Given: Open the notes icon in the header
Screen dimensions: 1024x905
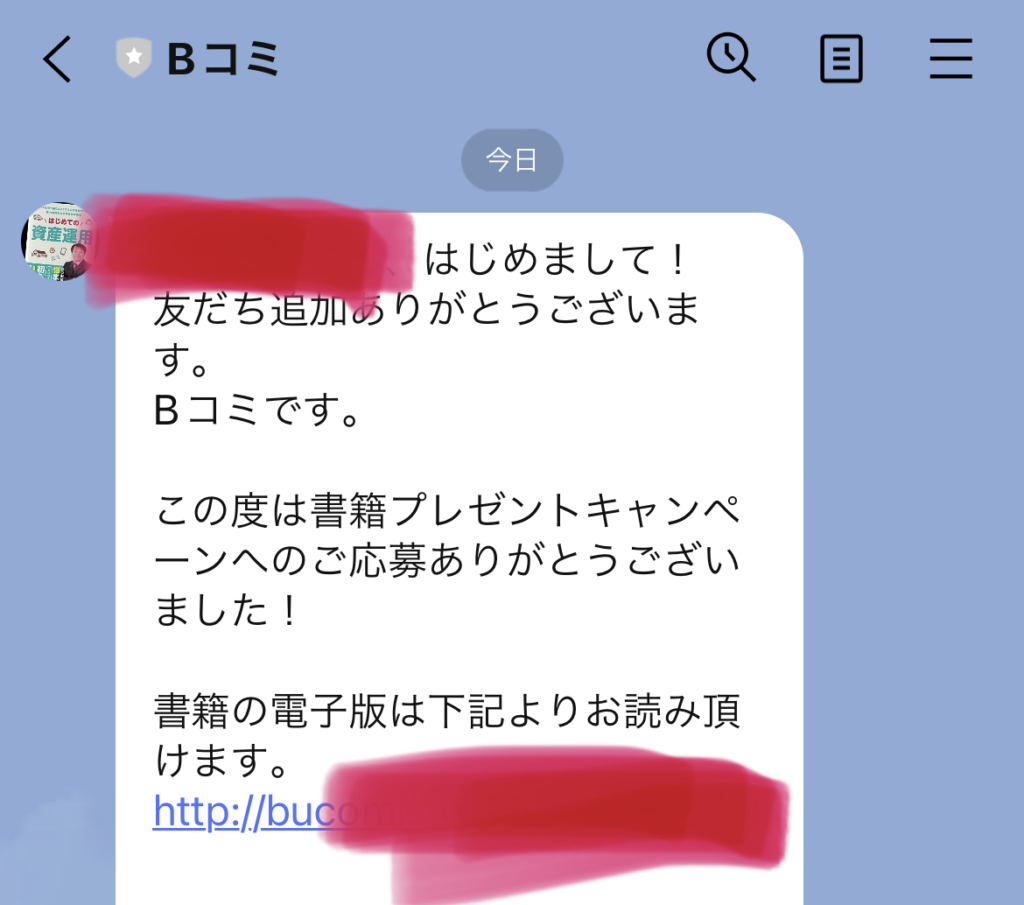Looking at the screenshot, I should [841, 60].
